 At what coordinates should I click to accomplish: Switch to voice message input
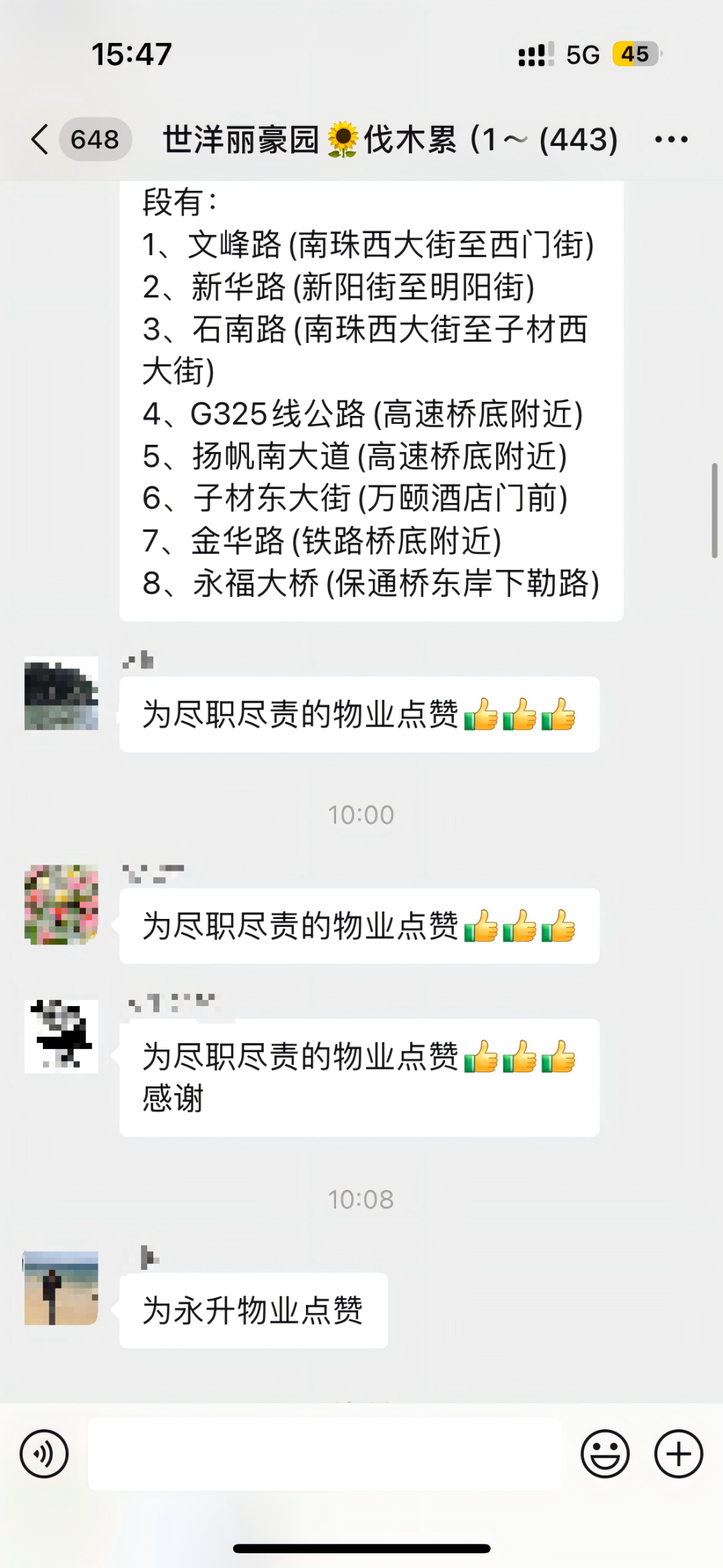pyautogui.click(x=44, y=1454)
